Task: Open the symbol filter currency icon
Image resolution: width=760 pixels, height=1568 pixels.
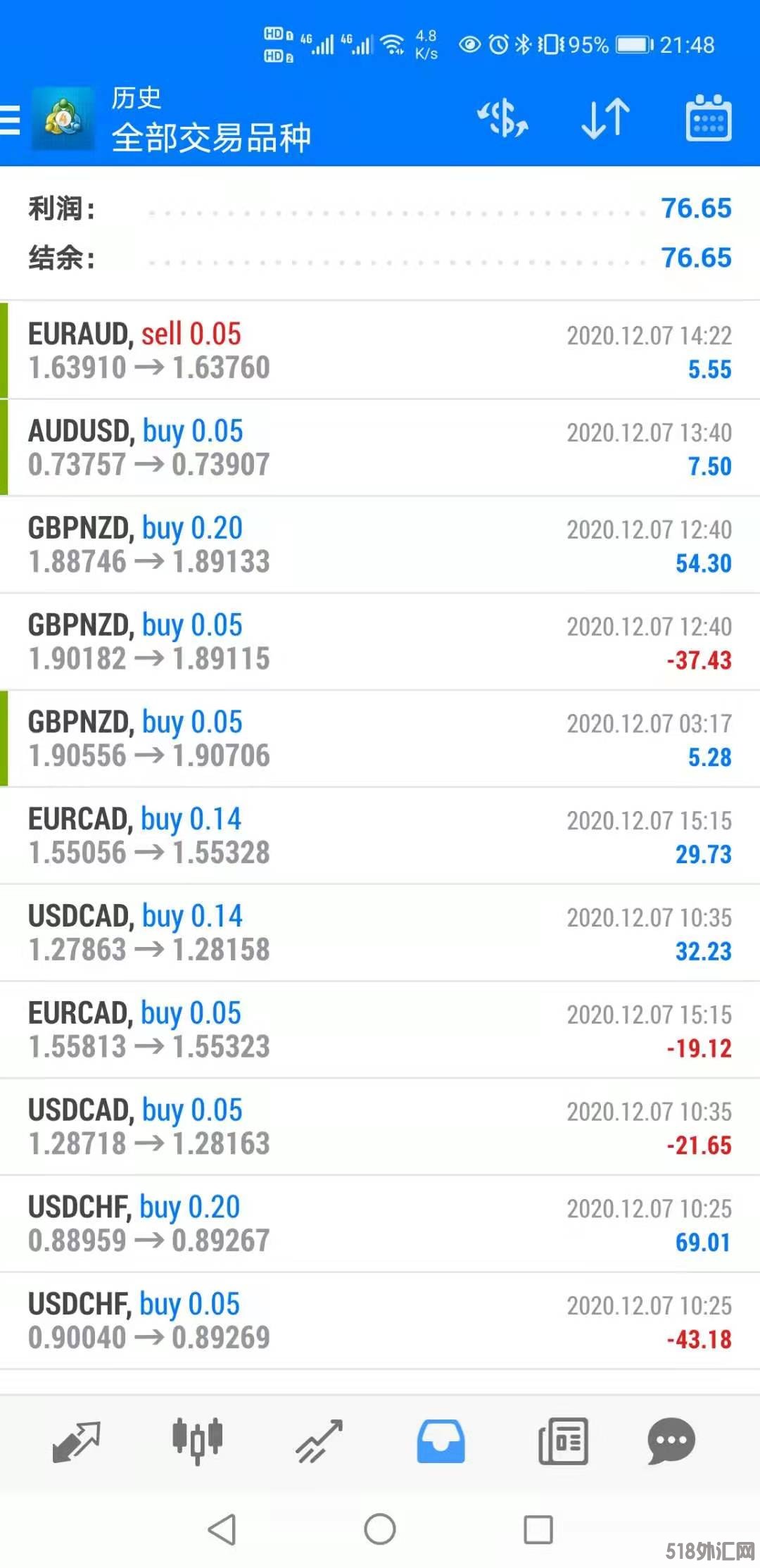Action: tap(502, 118)
